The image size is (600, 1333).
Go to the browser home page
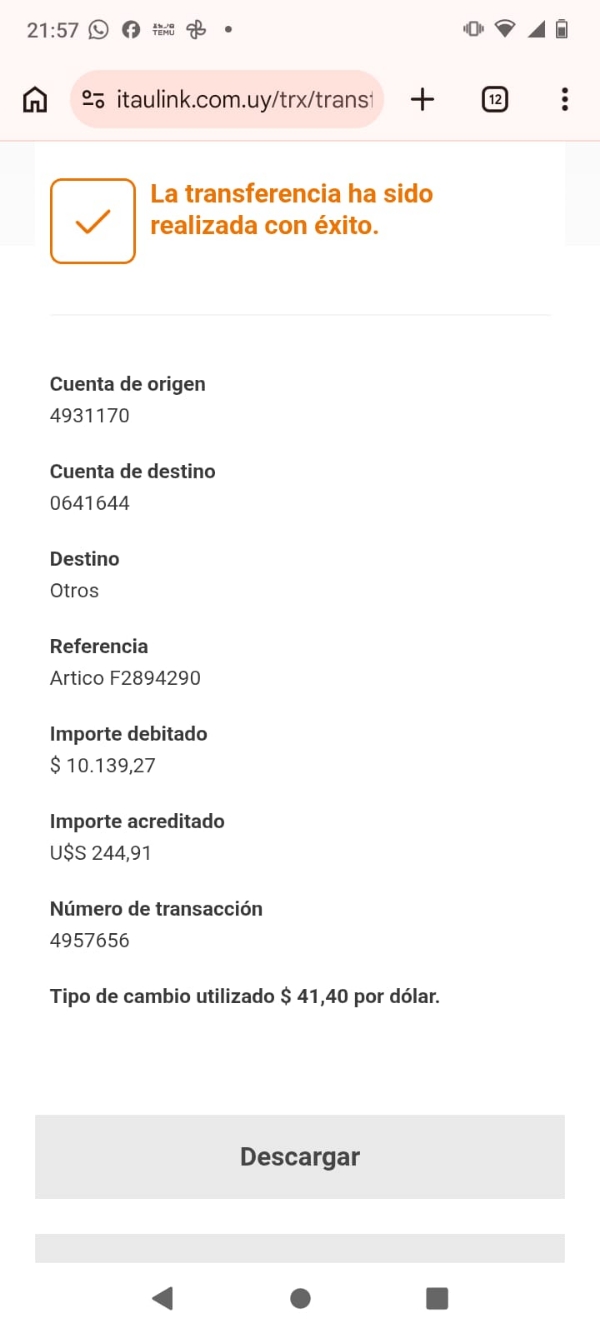tap(35, 99)
